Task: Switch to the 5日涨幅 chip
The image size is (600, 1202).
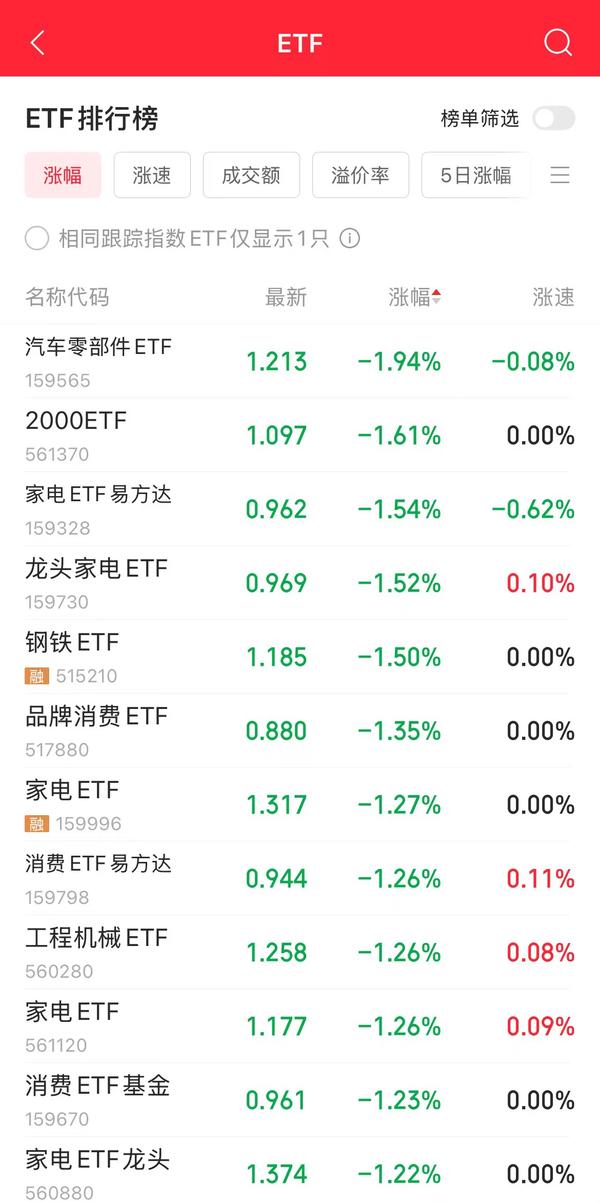Action: 476,176
